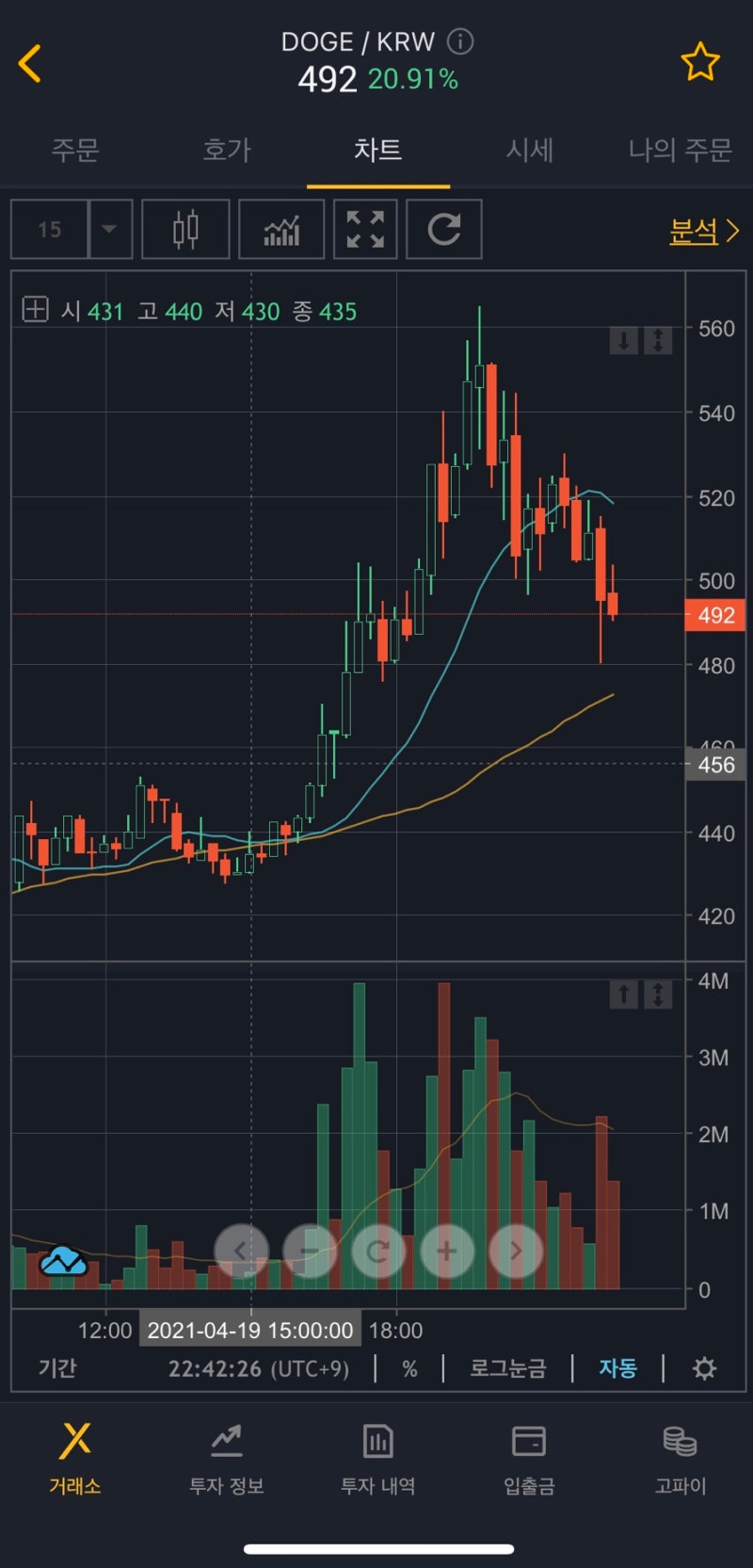Open the chart indicators menu
The height and width of the screenshot is (1568, 753).
tap(281, 229)
